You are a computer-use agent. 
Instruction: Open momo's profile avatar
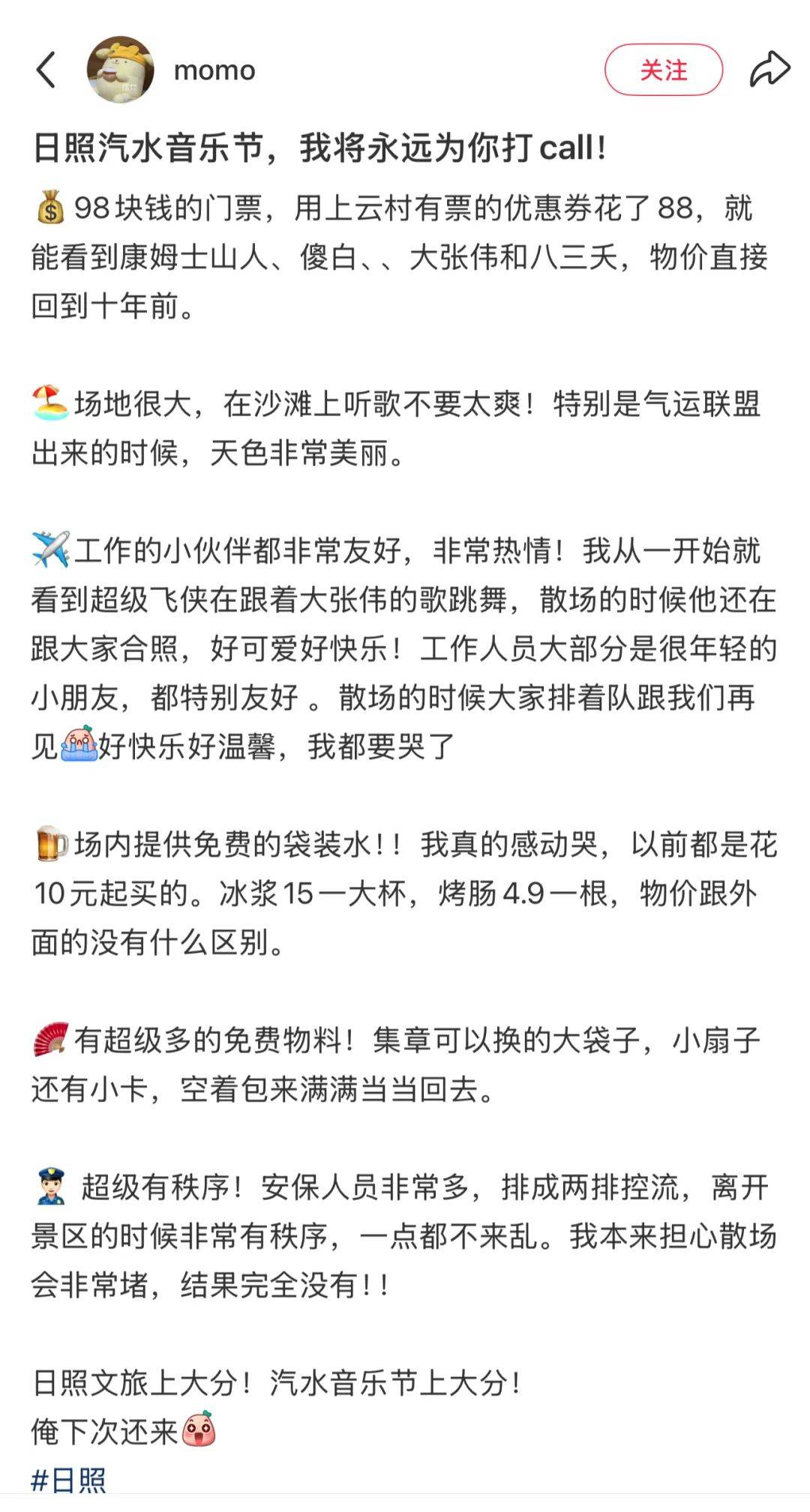pyautogui.click(x=120, y=70)
